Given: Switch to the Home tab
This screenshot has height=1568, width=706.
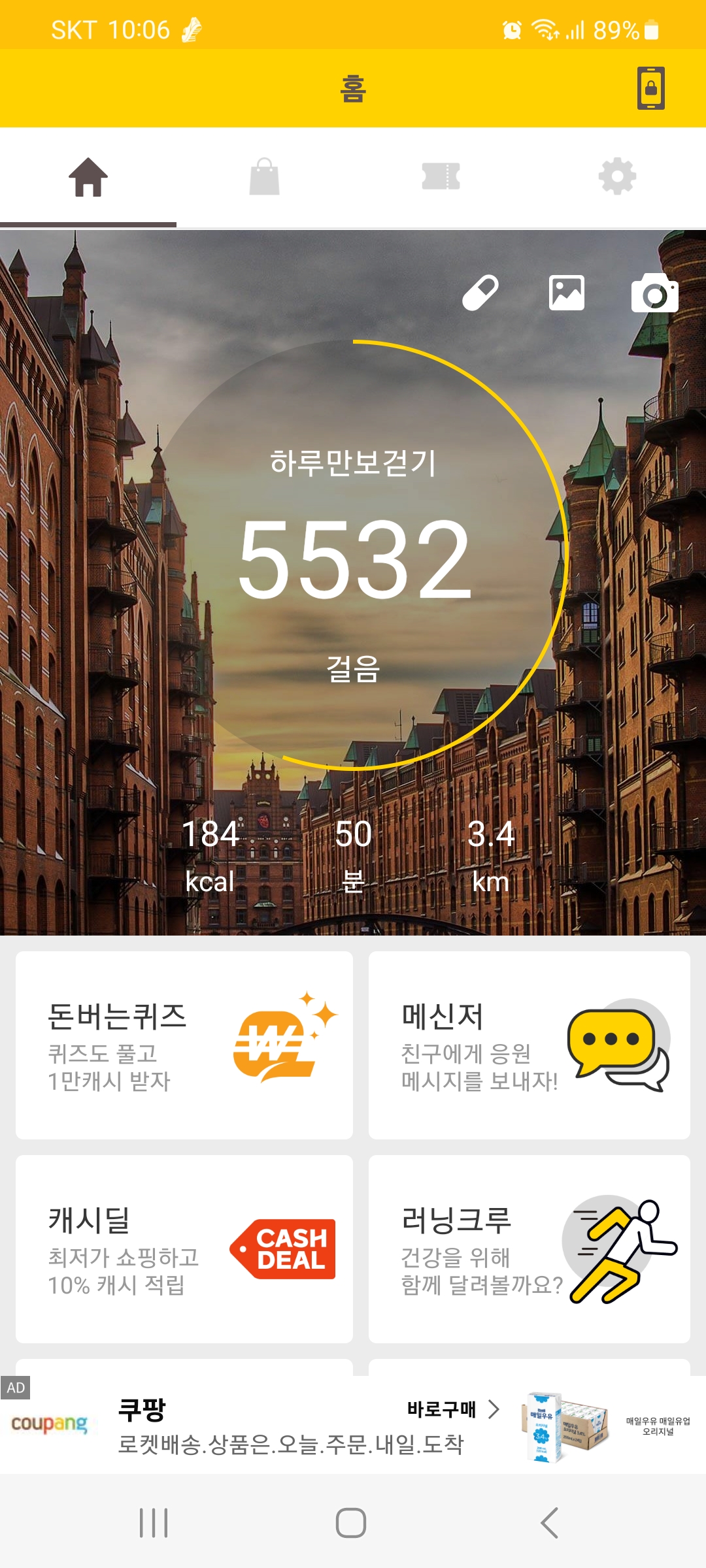Looking at the screenshot, I should [88, 177].
